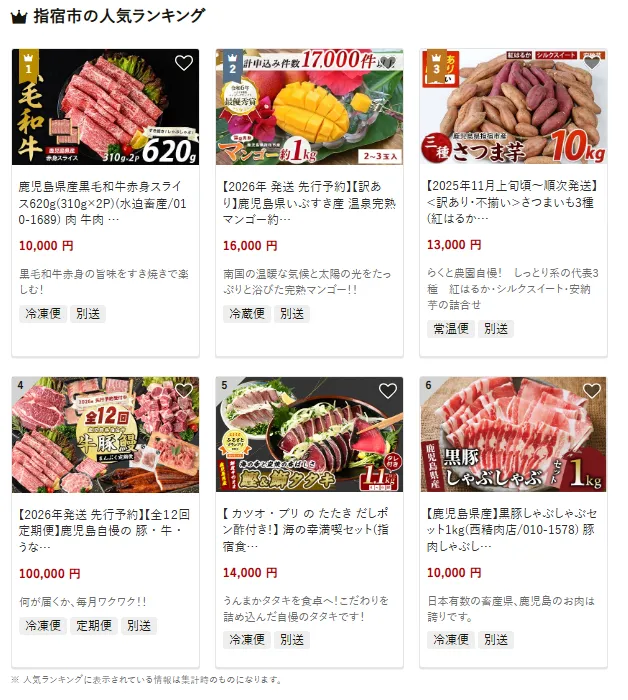The image size is (628, 700).
Task: Favorite the マンゴー約1kg item
Action: [387, 63]
